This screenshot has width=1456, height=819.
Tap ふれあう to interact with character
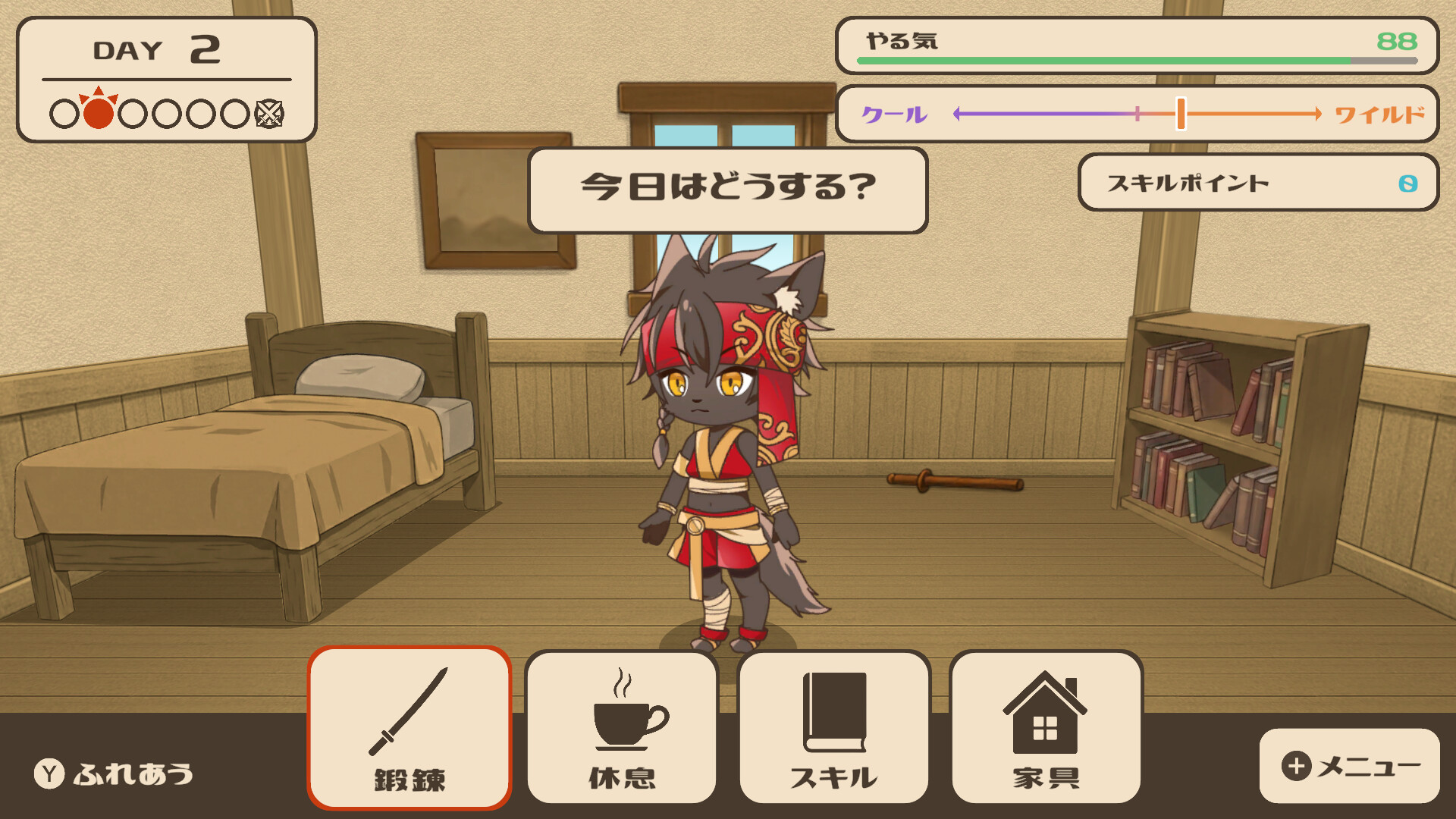tap(114, 774)
